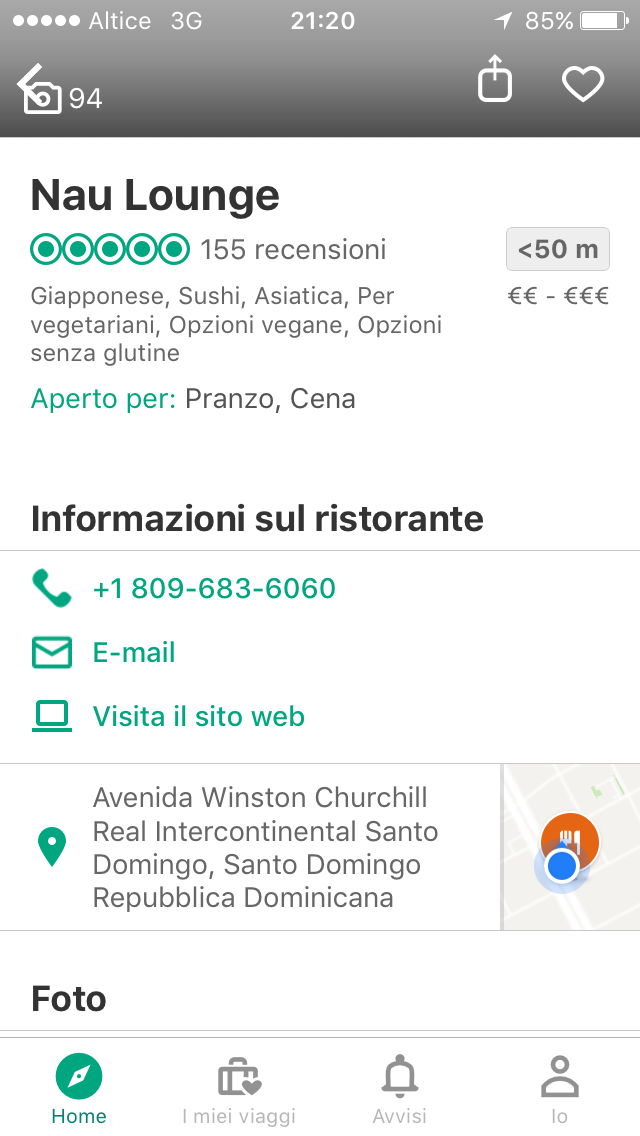Open the Avenida Winston Churchill address row

(265, 847)
